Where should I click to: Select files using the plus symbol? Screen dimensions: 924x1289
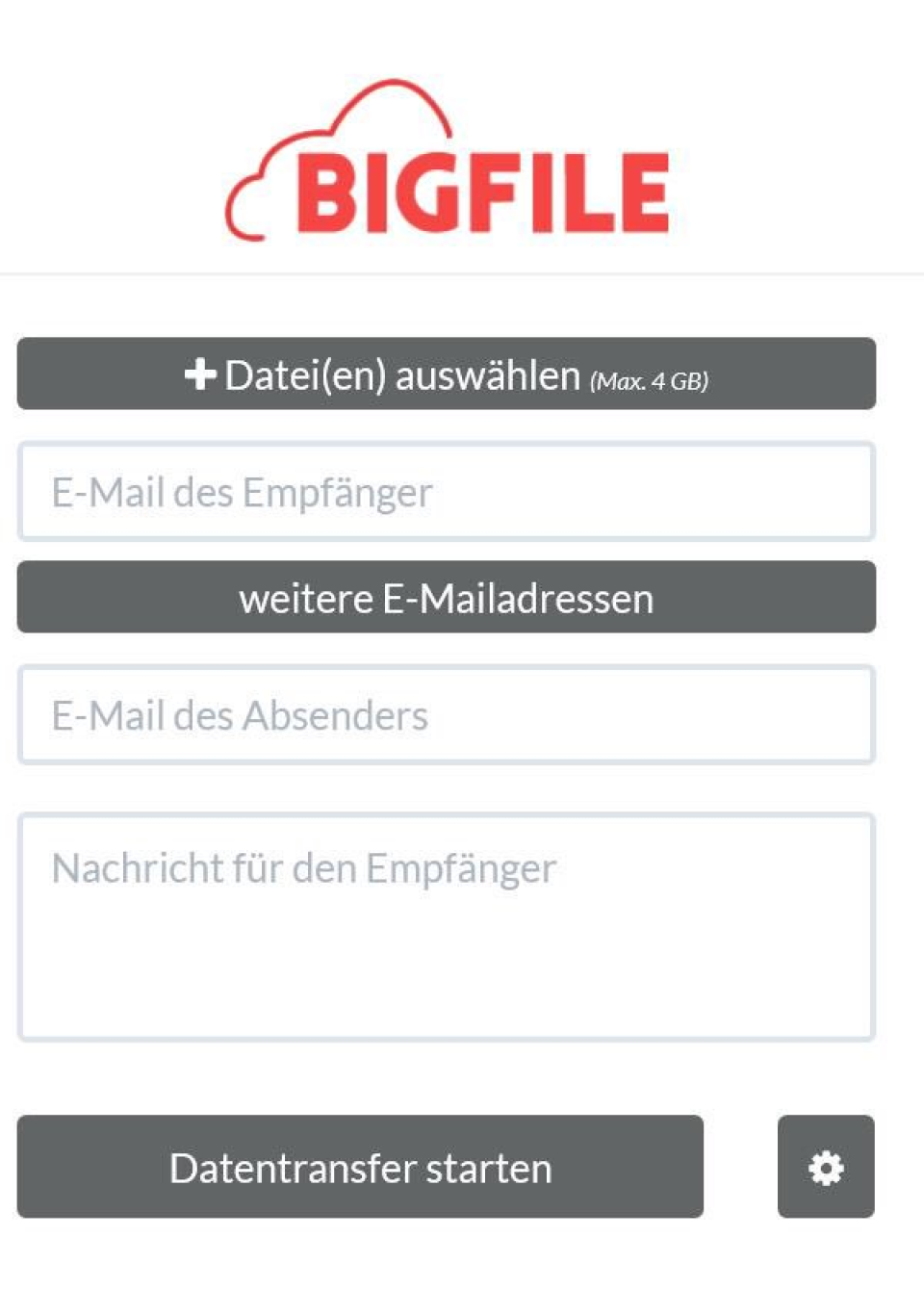click(199, 374)
